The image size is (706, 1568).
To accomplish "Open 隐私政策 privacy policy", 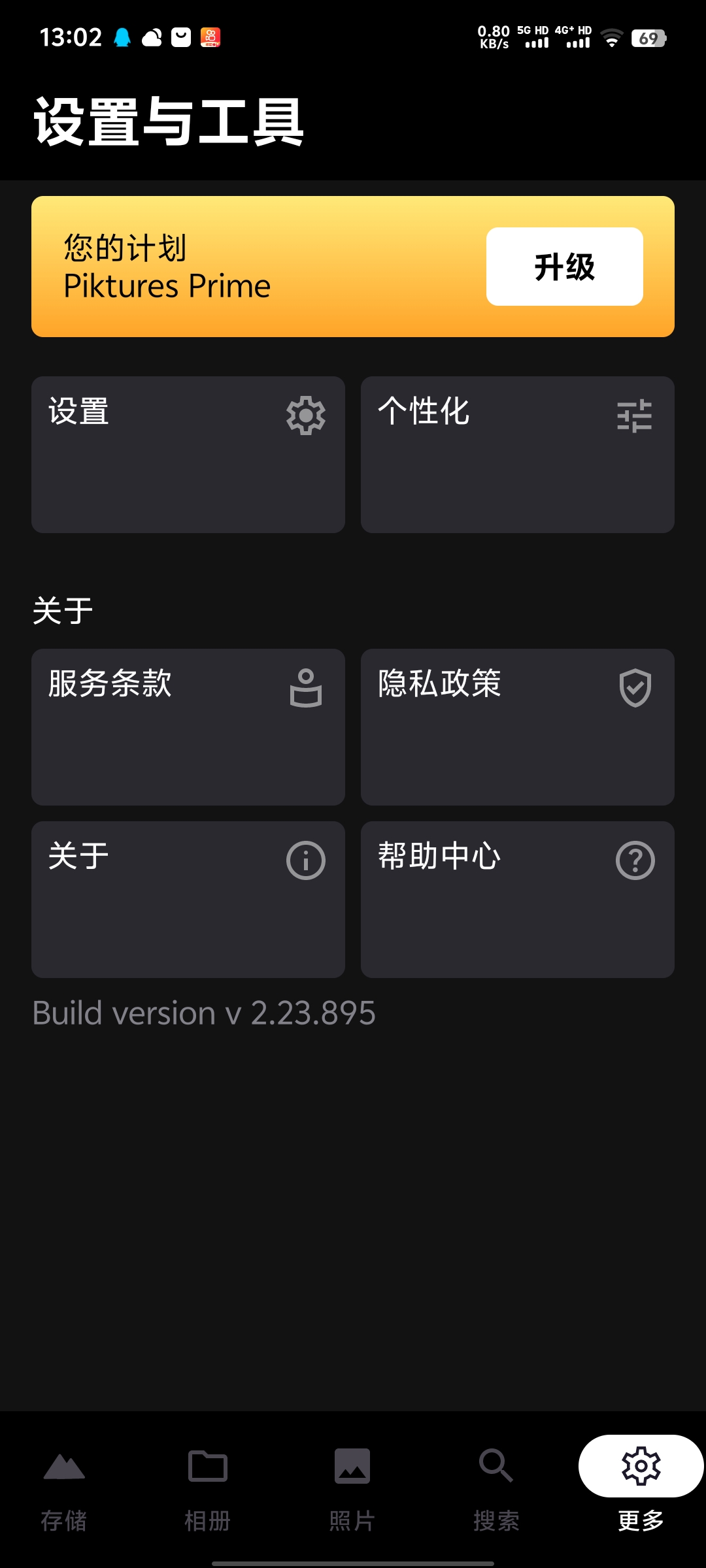I will point(517,727).
